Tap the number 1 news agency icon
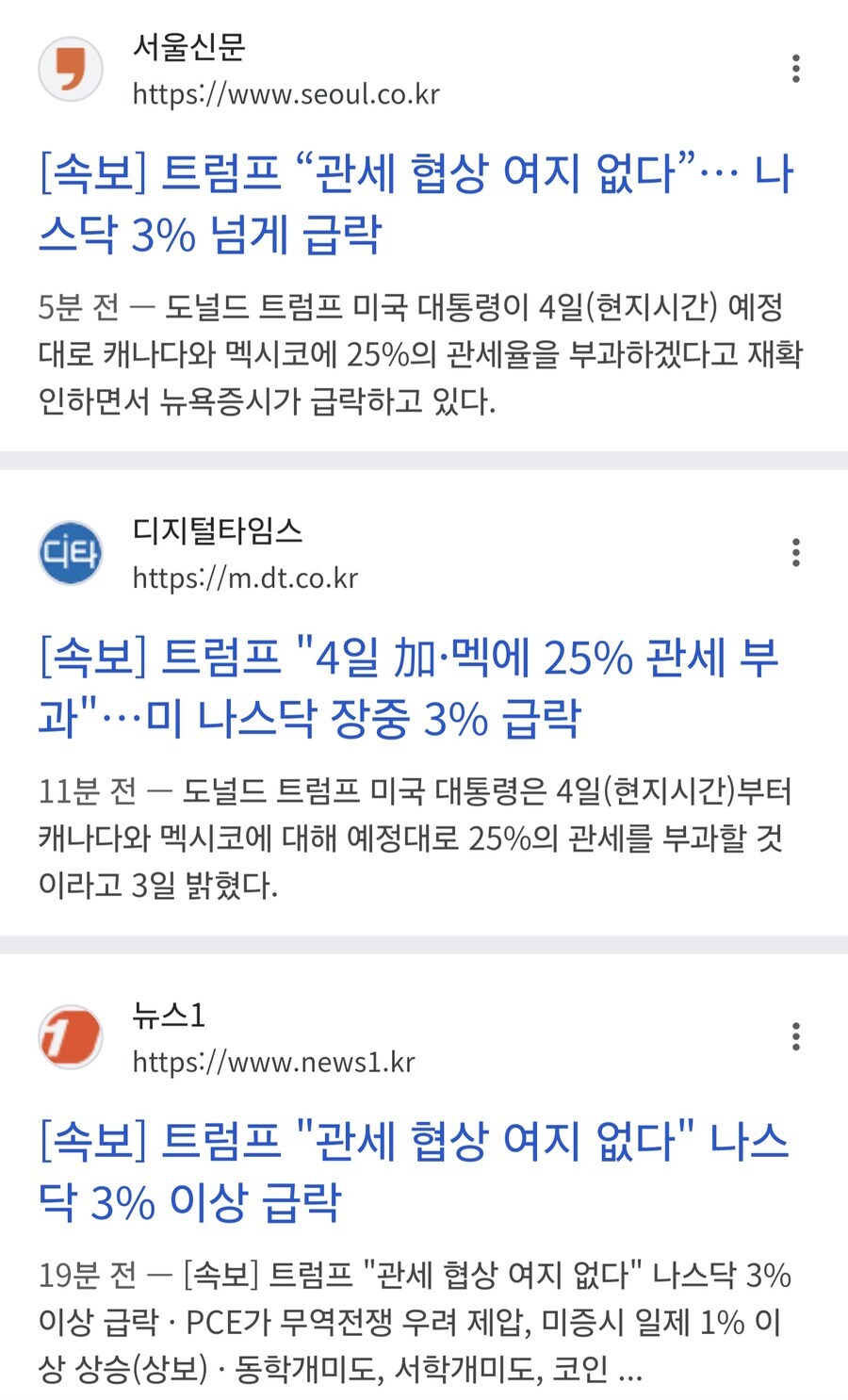848x1400 pixels. [71, 1039]
